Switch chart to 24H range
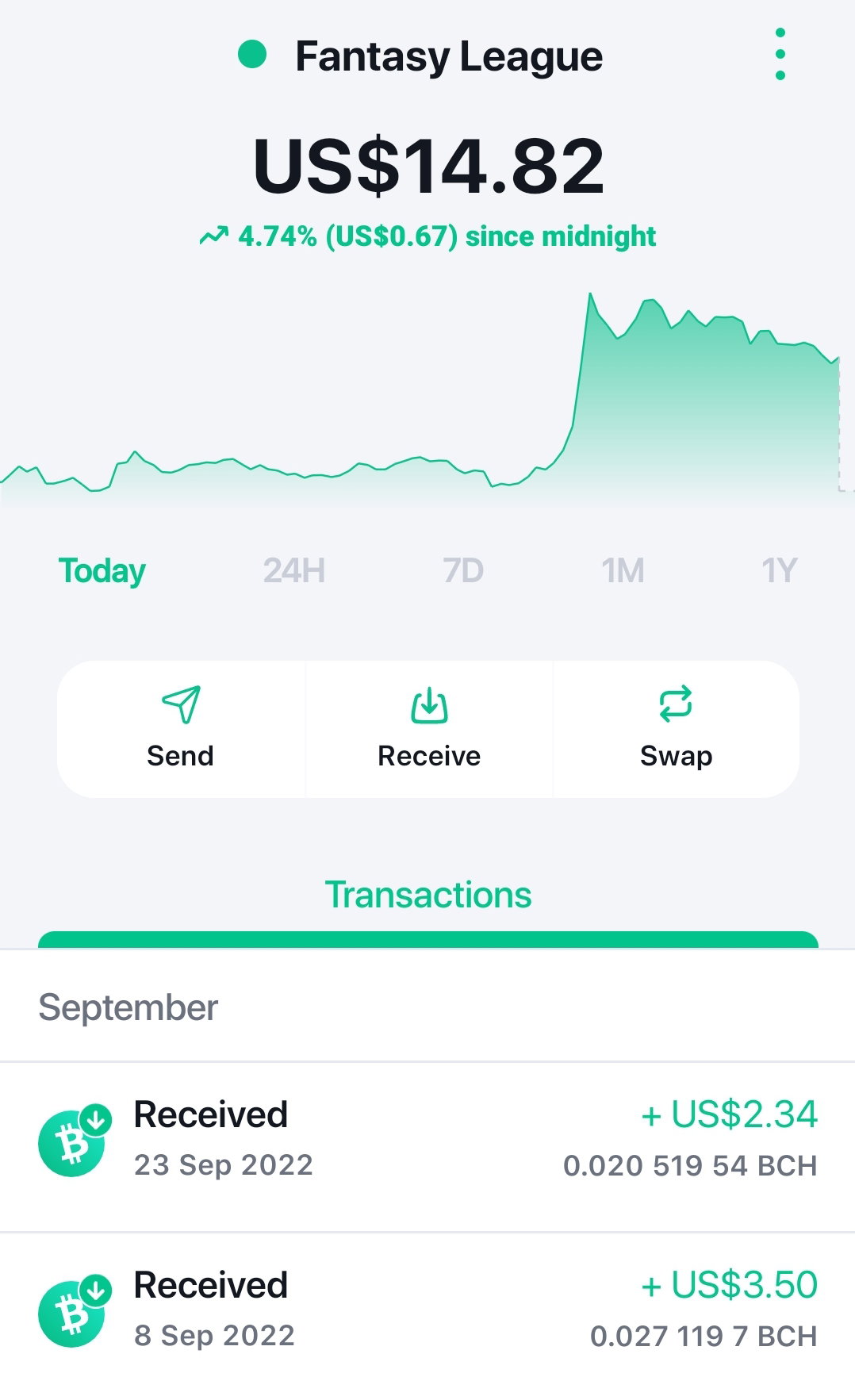This screenshot has width=855, height=1400. point(294,571)
